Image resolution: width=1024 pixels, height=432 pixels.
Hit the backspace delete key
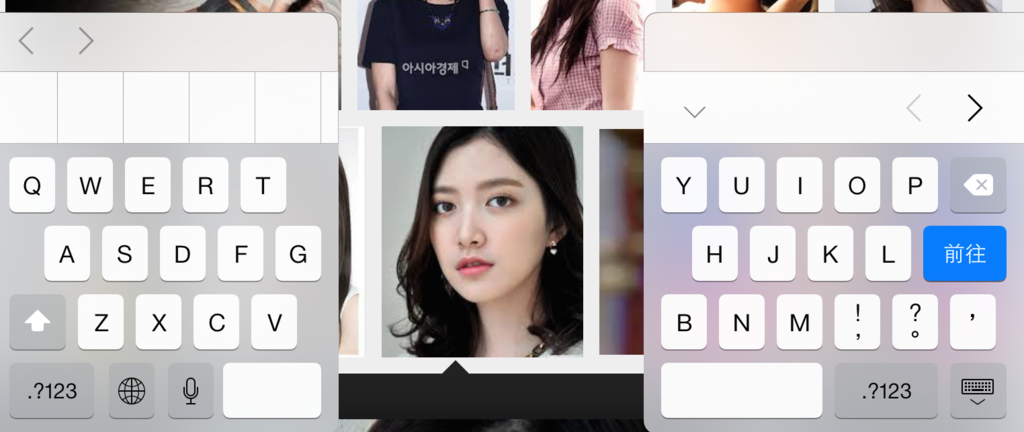978,186
